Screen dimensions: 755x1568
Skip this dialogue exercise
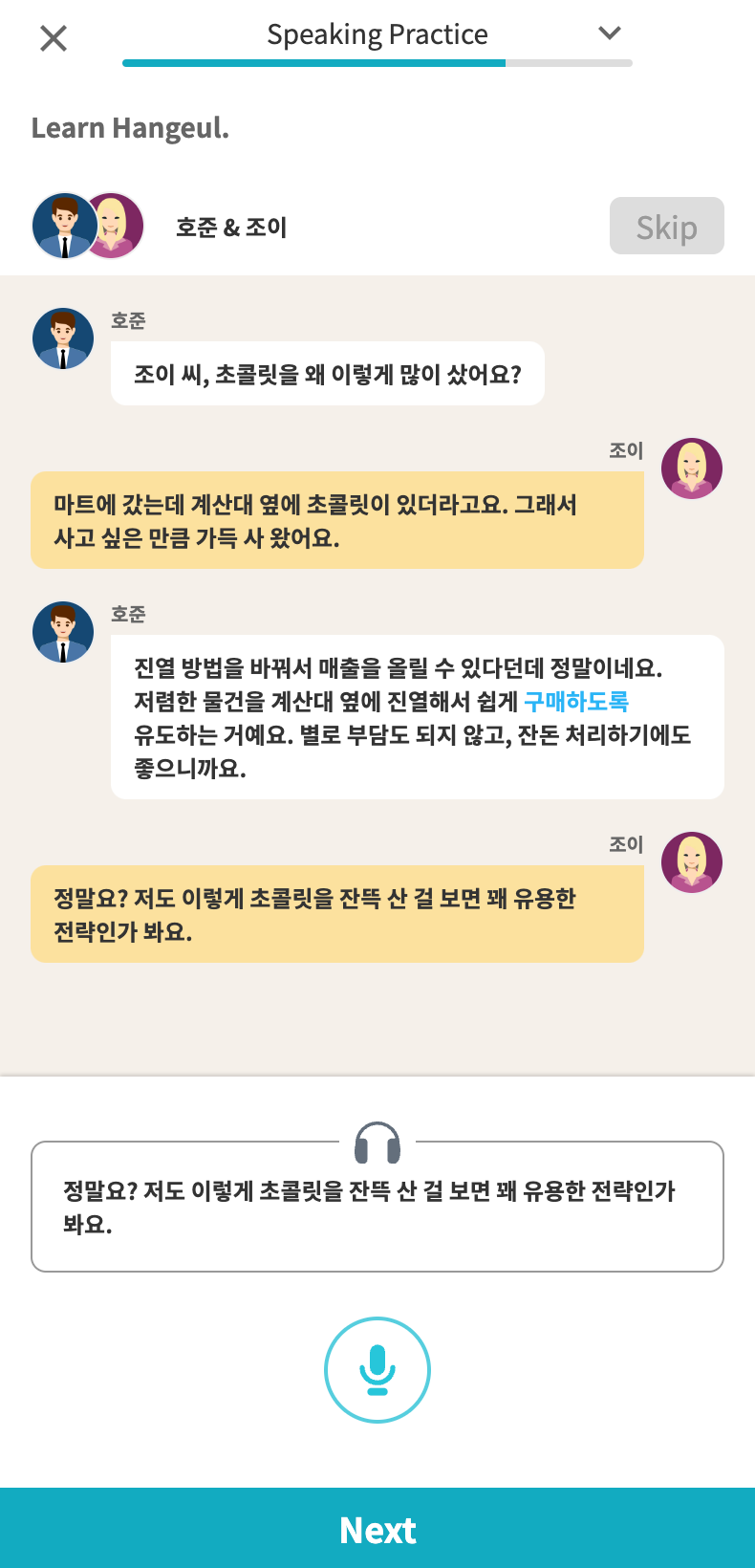tap(666, 227)
